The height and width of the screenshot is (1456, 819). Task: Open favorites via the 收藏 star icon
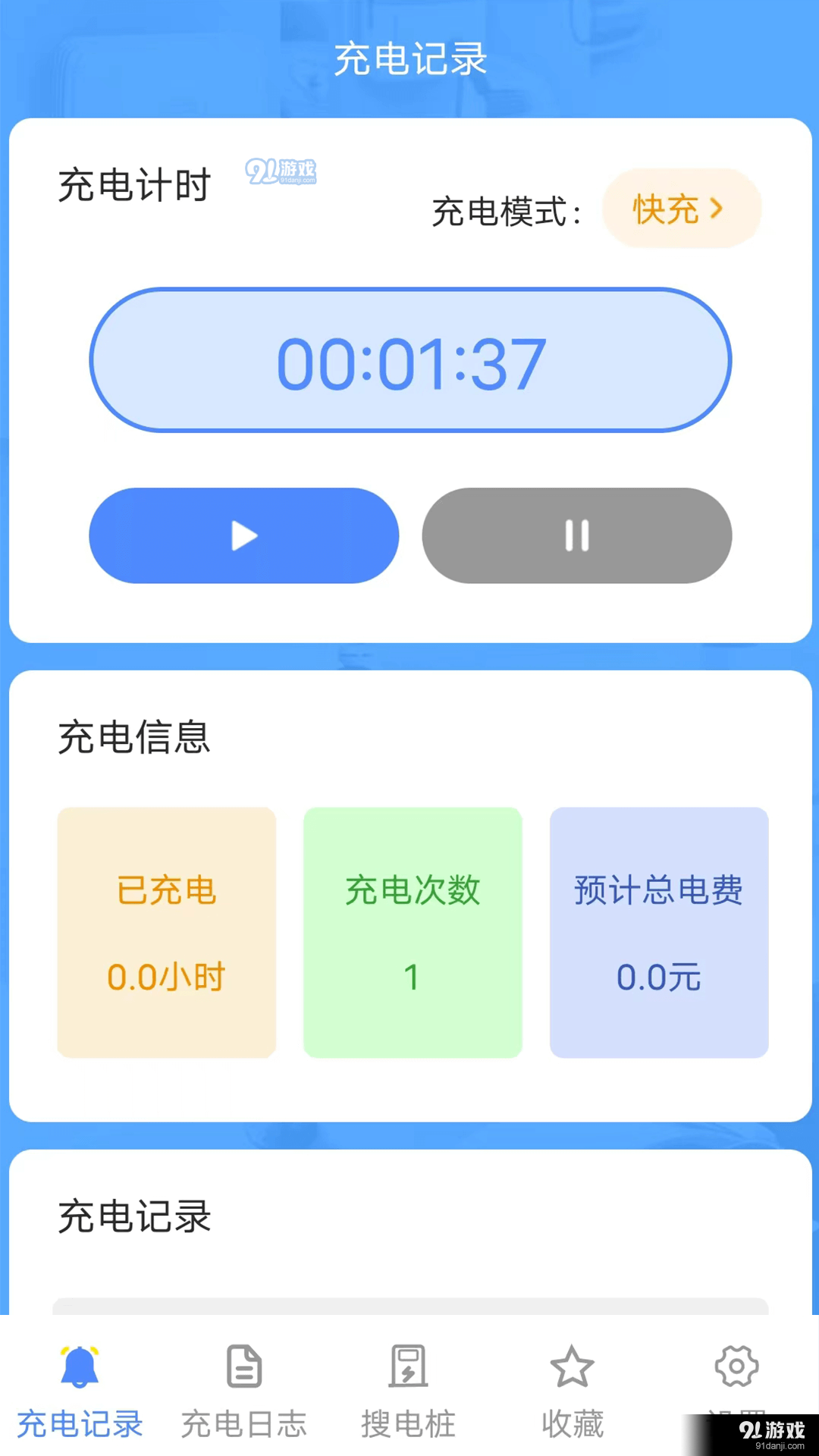coord(573,1369)
